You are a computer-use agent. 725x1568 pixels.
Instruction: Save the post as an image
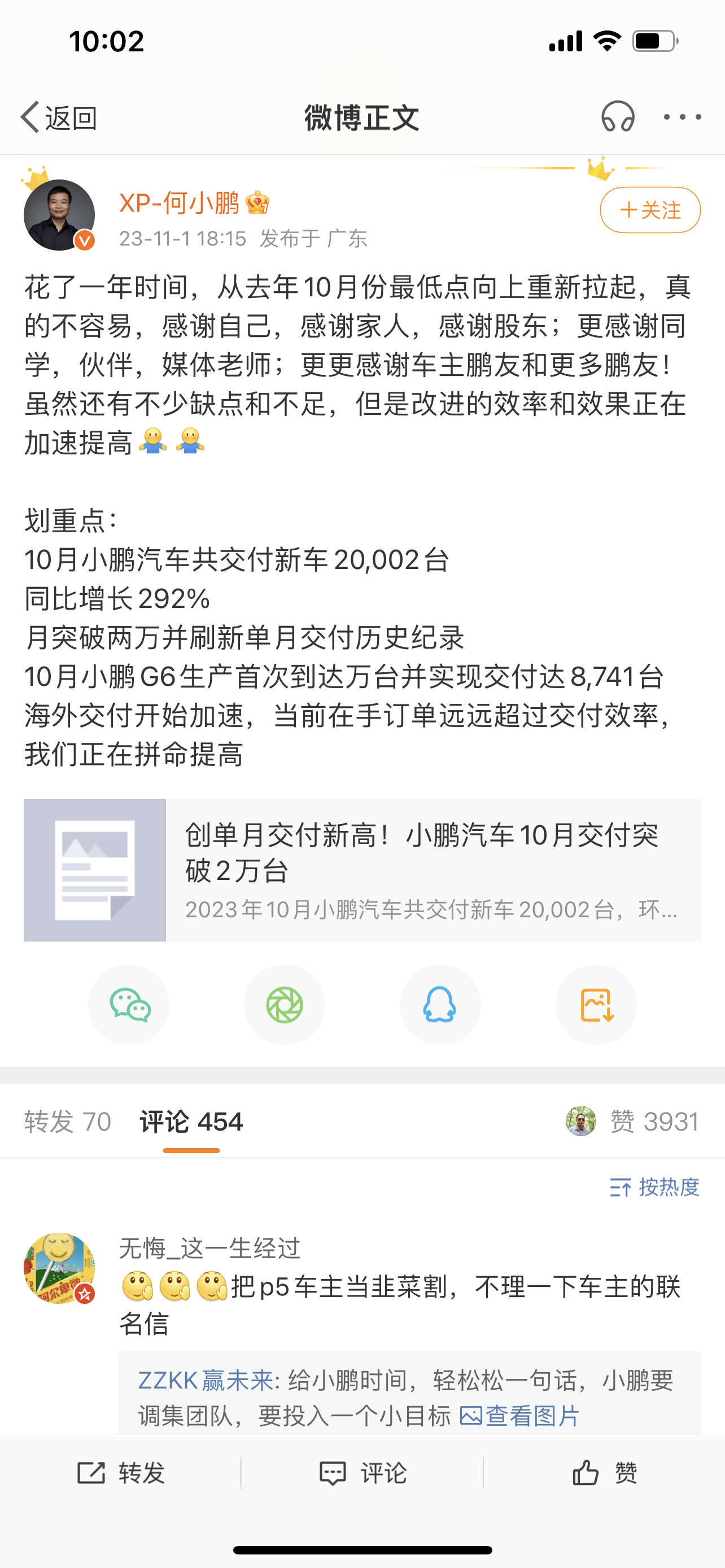point(596,1005)
